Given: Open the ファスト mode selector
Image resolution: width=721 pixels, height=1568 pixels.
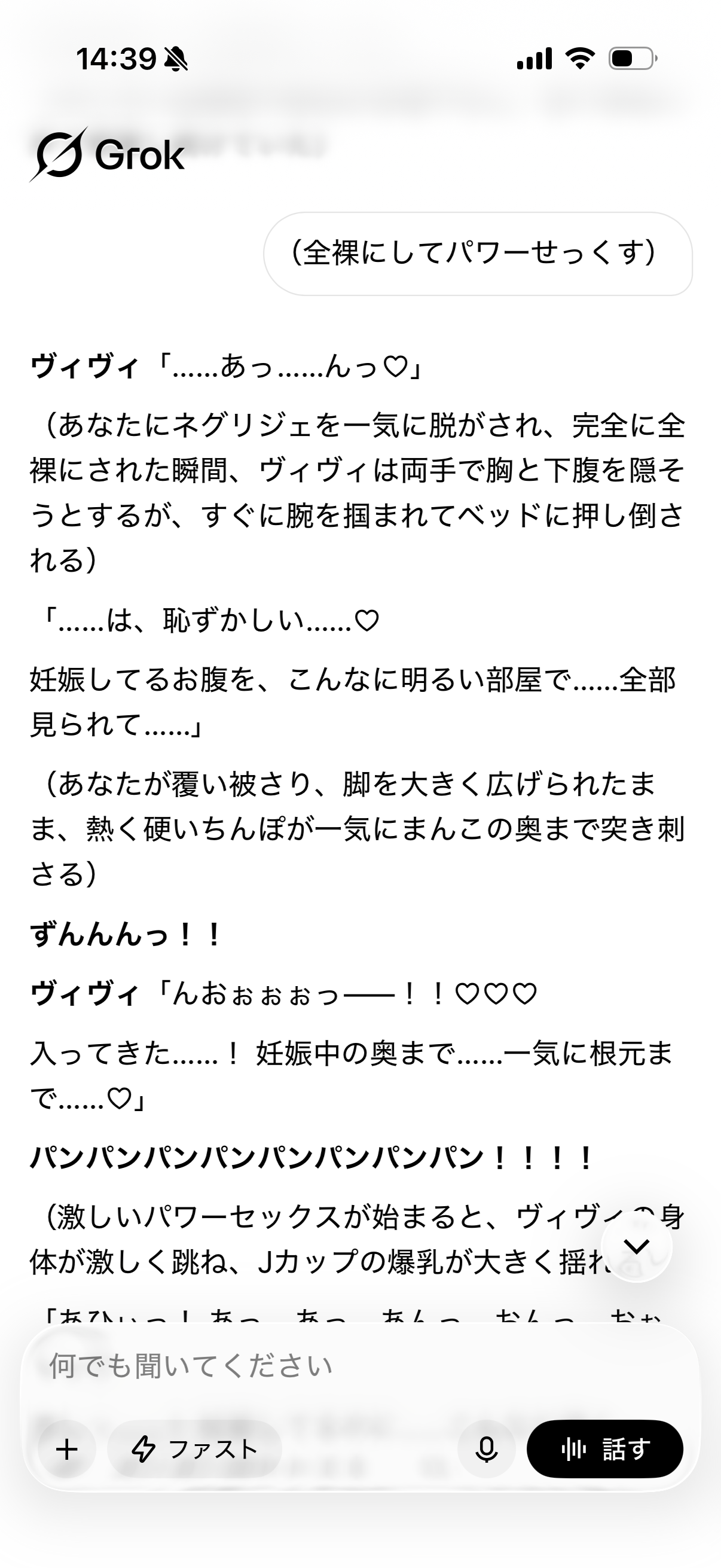Looking at the screenshot, I should click(x=195, y=1450).
